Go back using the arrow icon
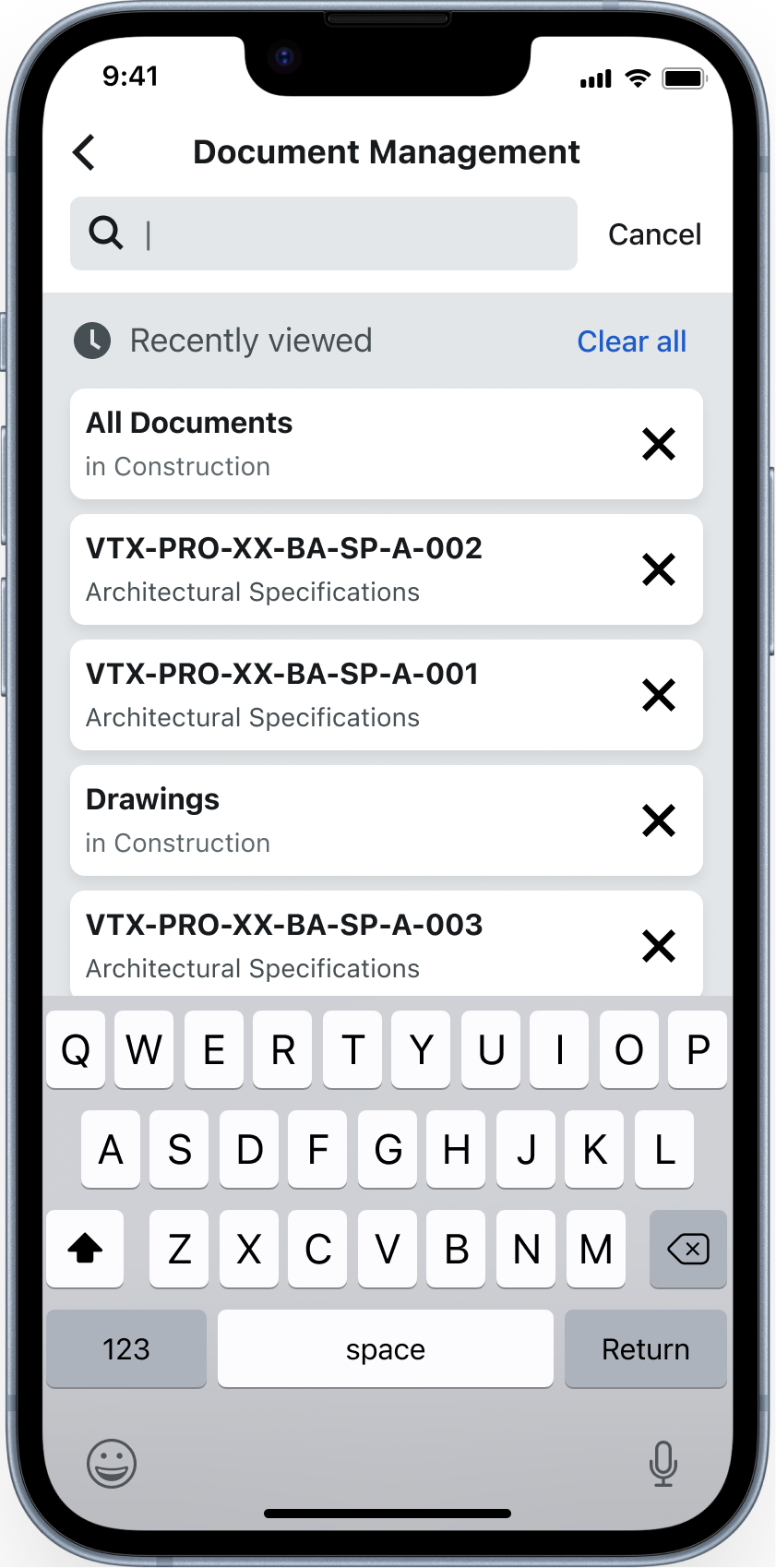Image resolution: width=776 pixels, height=1568 pixels. click(84, 152)
